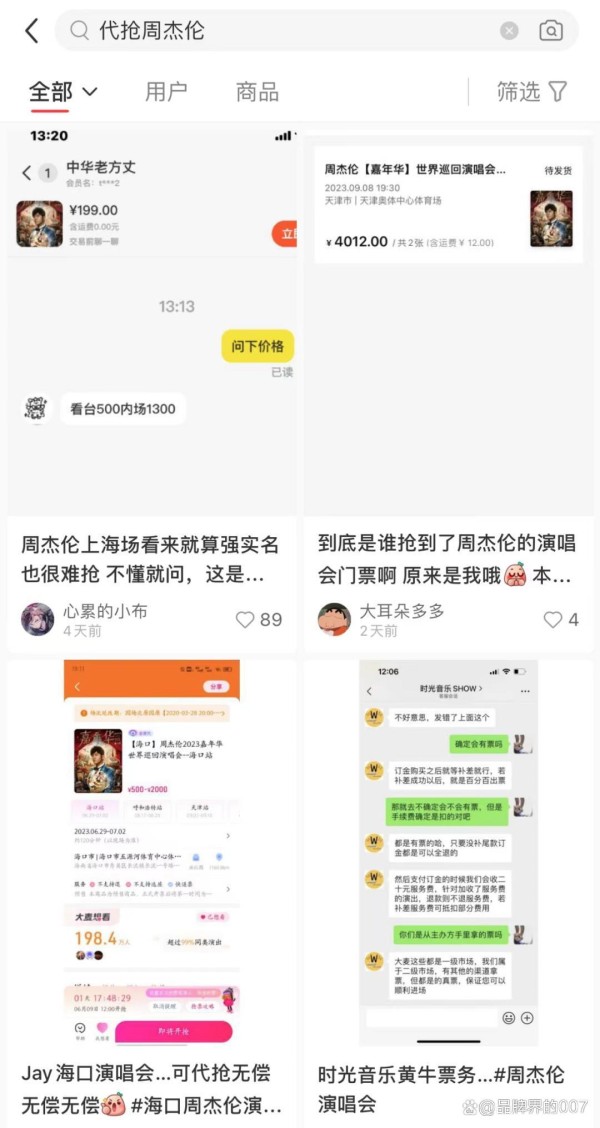This screenshot has height=1128, width=600.
Task: Go back using the top-left arrow
Action: pos(32,31)
